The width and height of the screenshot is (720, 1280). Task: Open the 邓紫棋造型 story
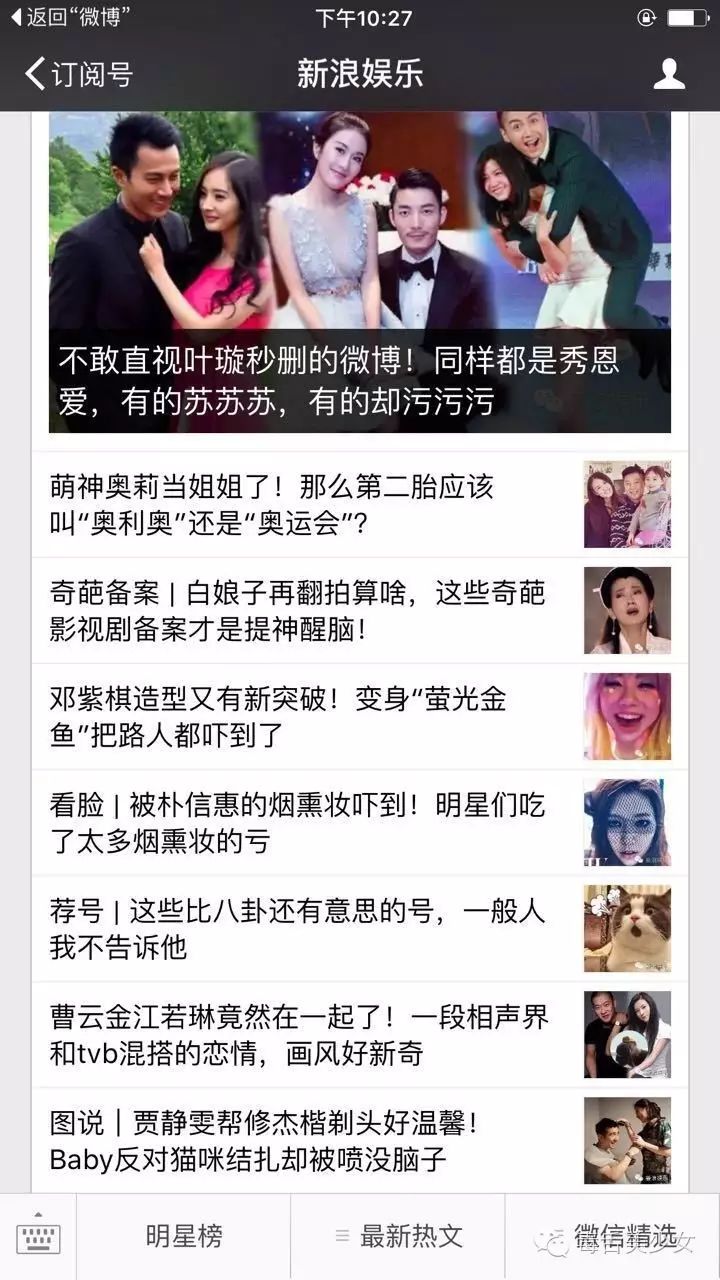[x=360, y=716]
